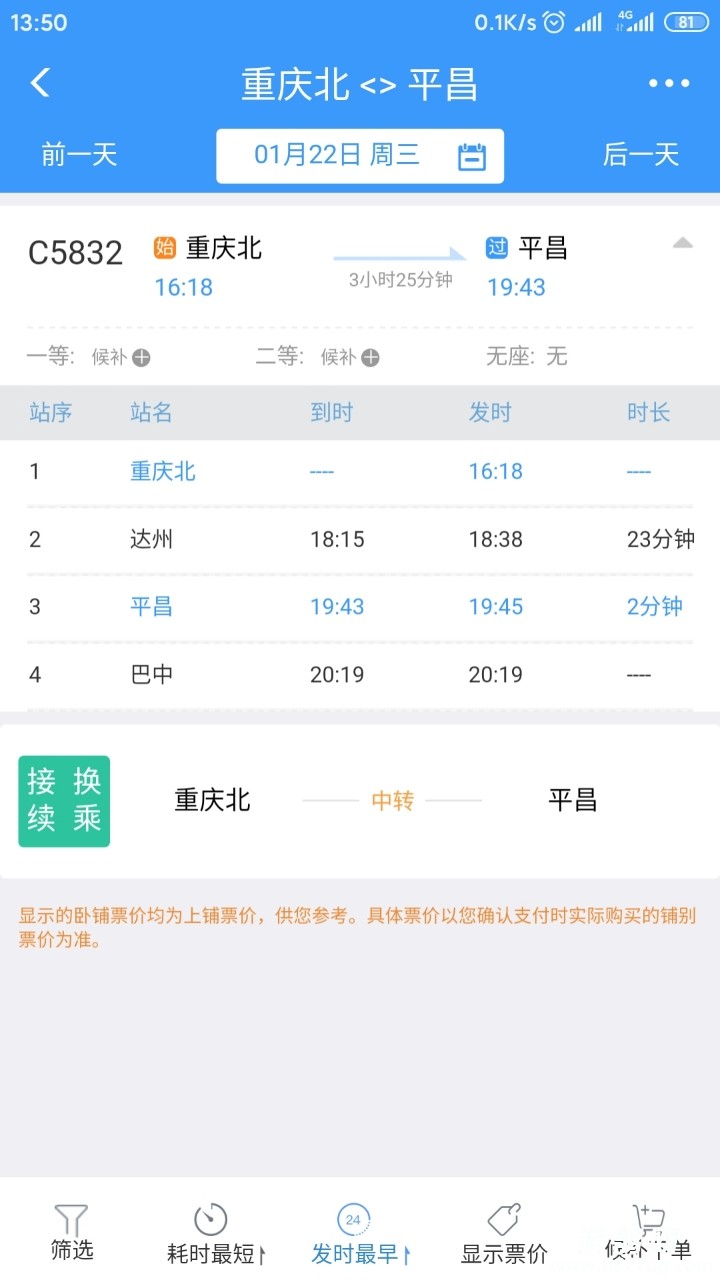Screen dimensions: 720x1280
Task: Open the three-dot overflow menu
Action: click(x=669, y=84)
